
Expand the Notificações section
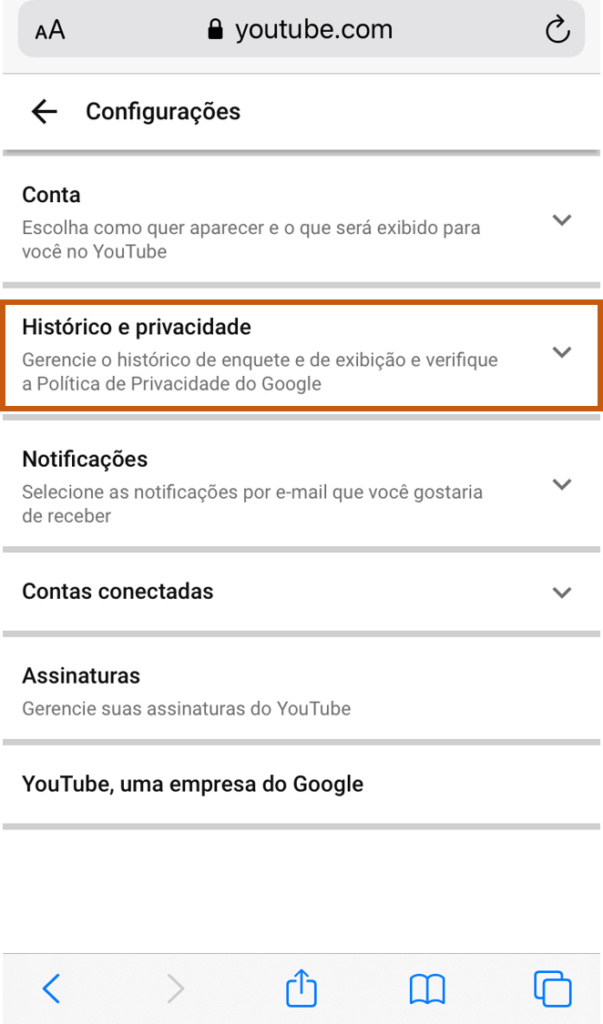[562, 484]
